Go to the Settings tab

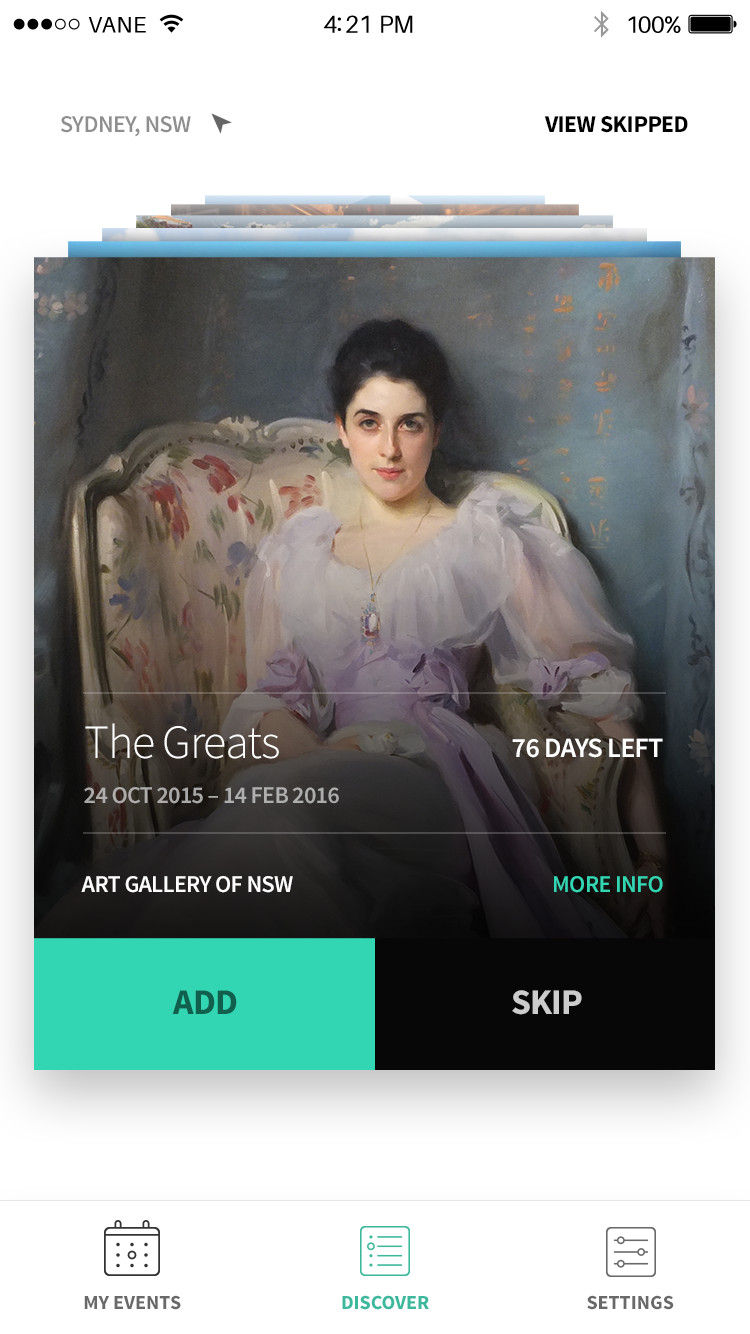coord(630,1265)
